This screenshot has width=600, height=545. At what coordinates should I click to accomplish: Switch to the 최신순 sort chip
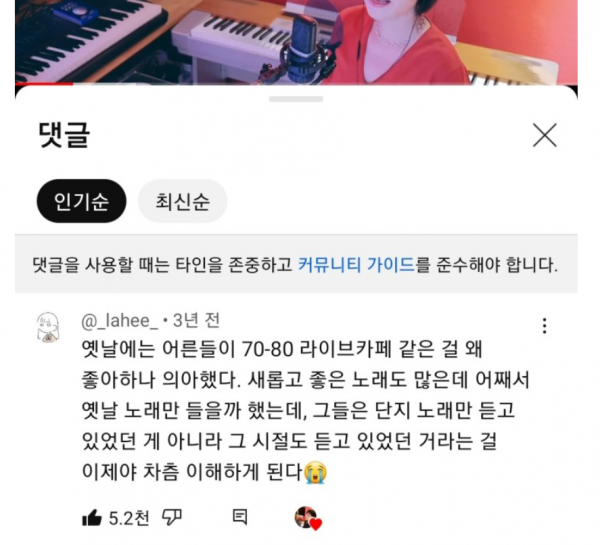pyautogui.click(x=182, y=203)
